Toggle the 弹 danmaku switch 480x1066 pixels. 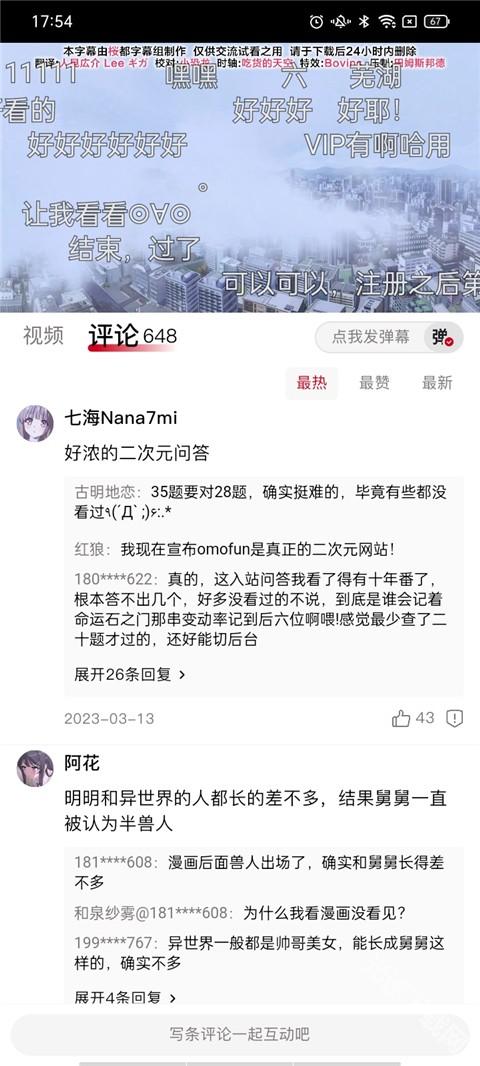pyautogui.click(x=443, y=337)
